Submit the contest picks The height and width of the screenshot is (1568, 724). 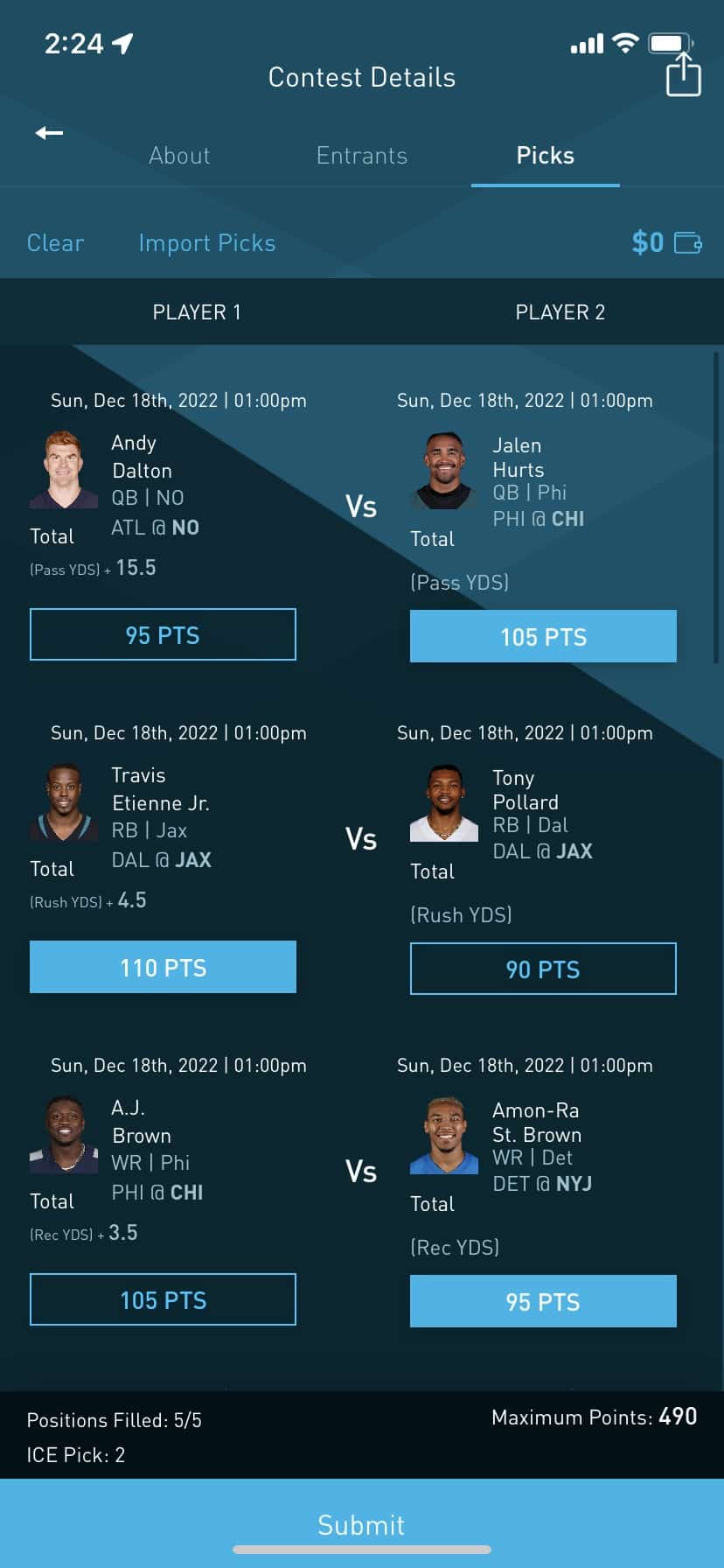pyautogui.click(x=361, y=1525)
